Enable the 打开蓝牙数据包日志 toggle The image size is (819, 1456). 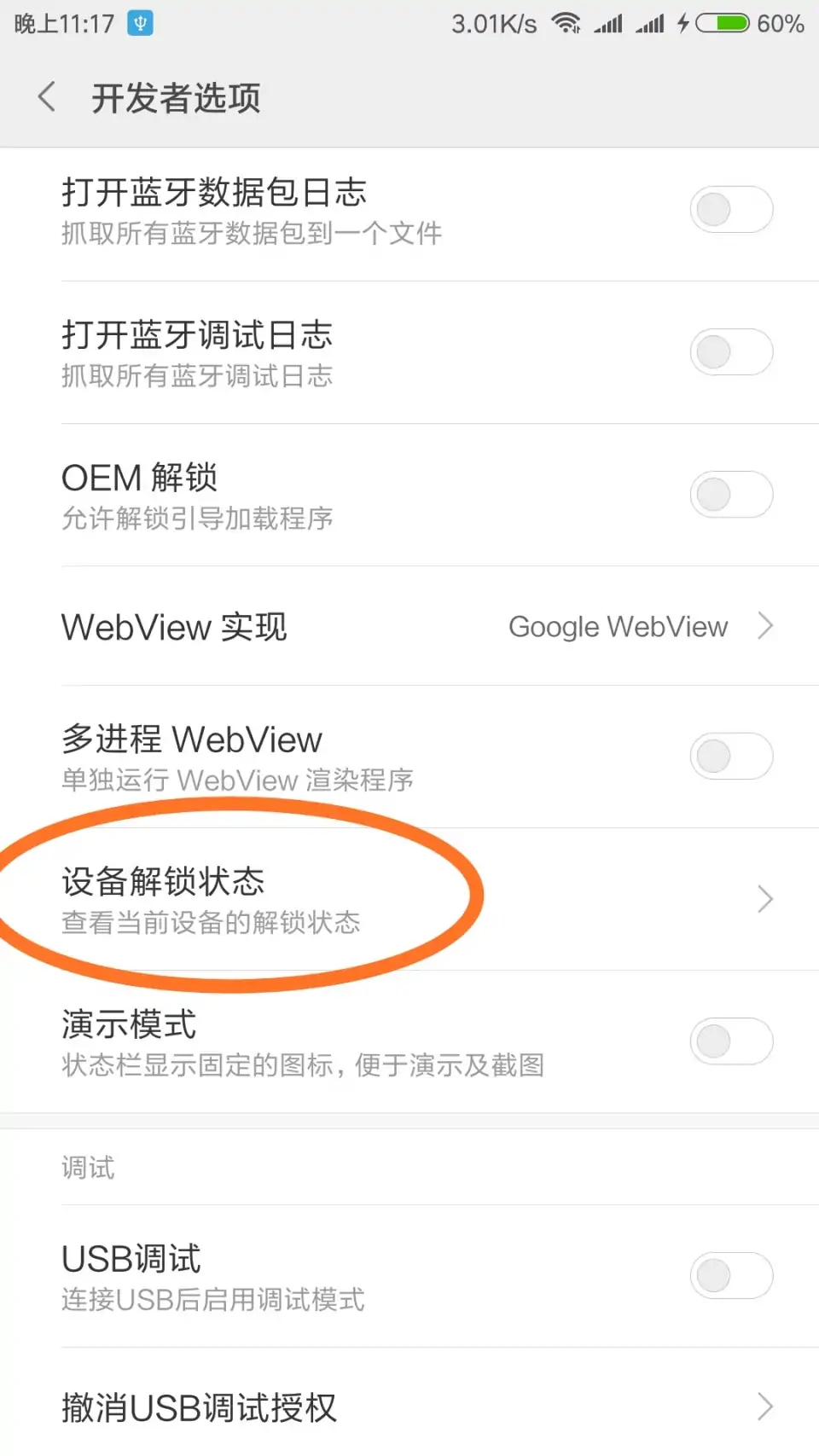(x=731, y=210)
